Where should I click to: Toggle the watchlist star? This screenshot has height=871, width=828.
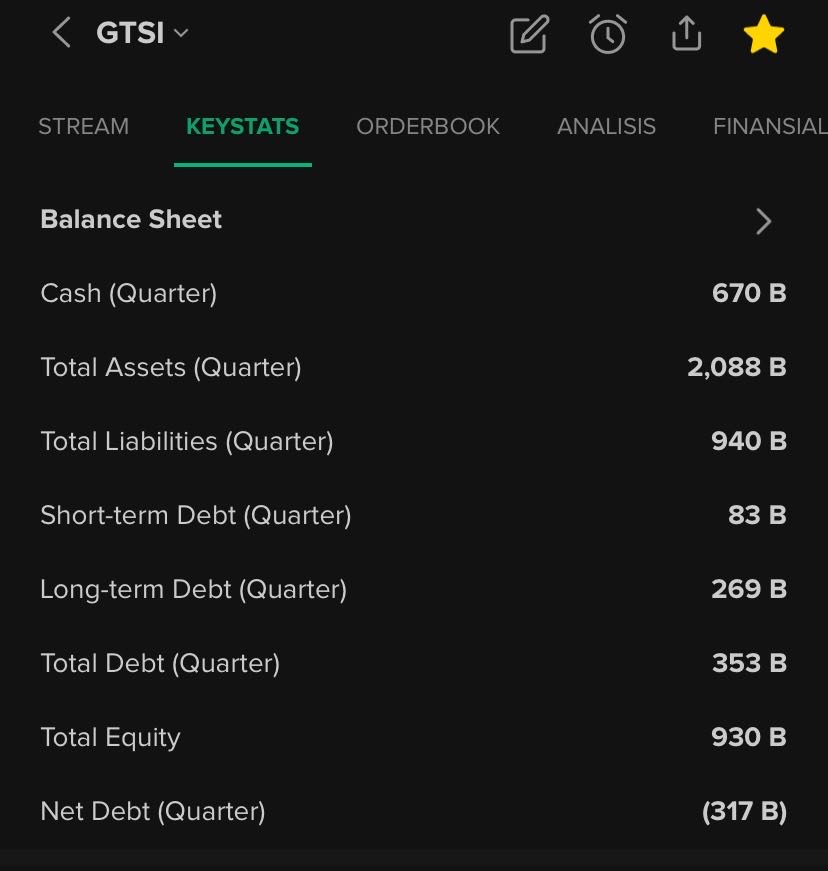point(764,36)
